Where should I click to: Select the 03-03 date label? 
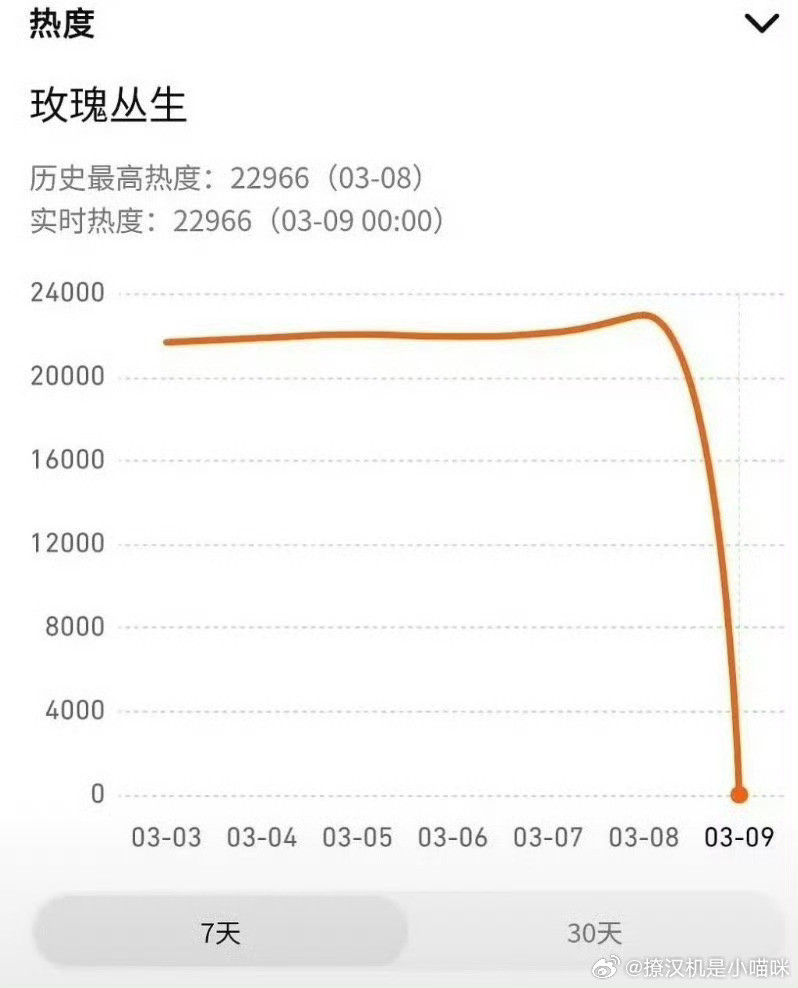point(166,838)
